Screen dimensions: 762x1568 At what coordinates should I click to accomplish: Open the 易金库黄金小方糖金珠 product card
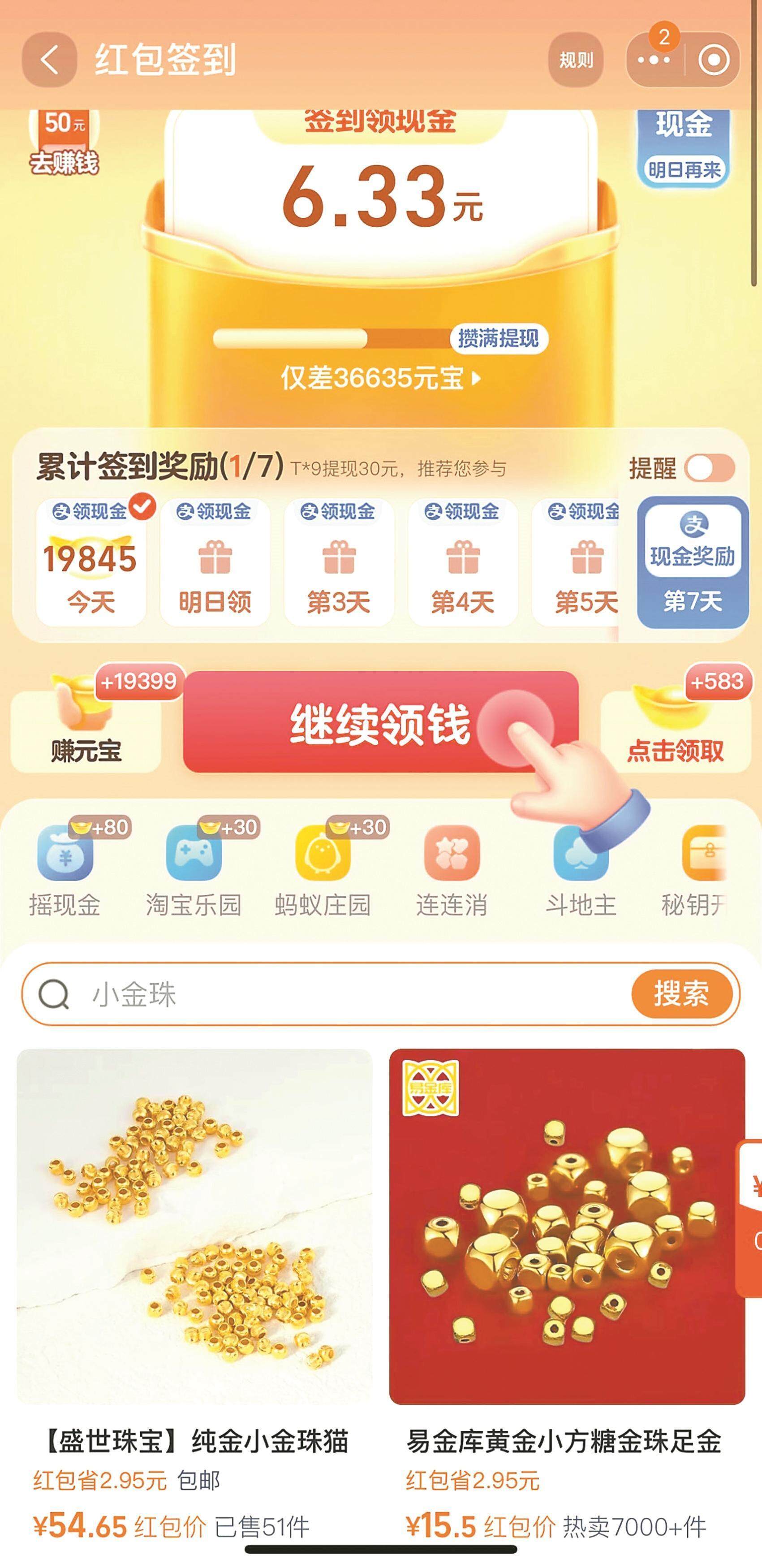pos(567,1278)
